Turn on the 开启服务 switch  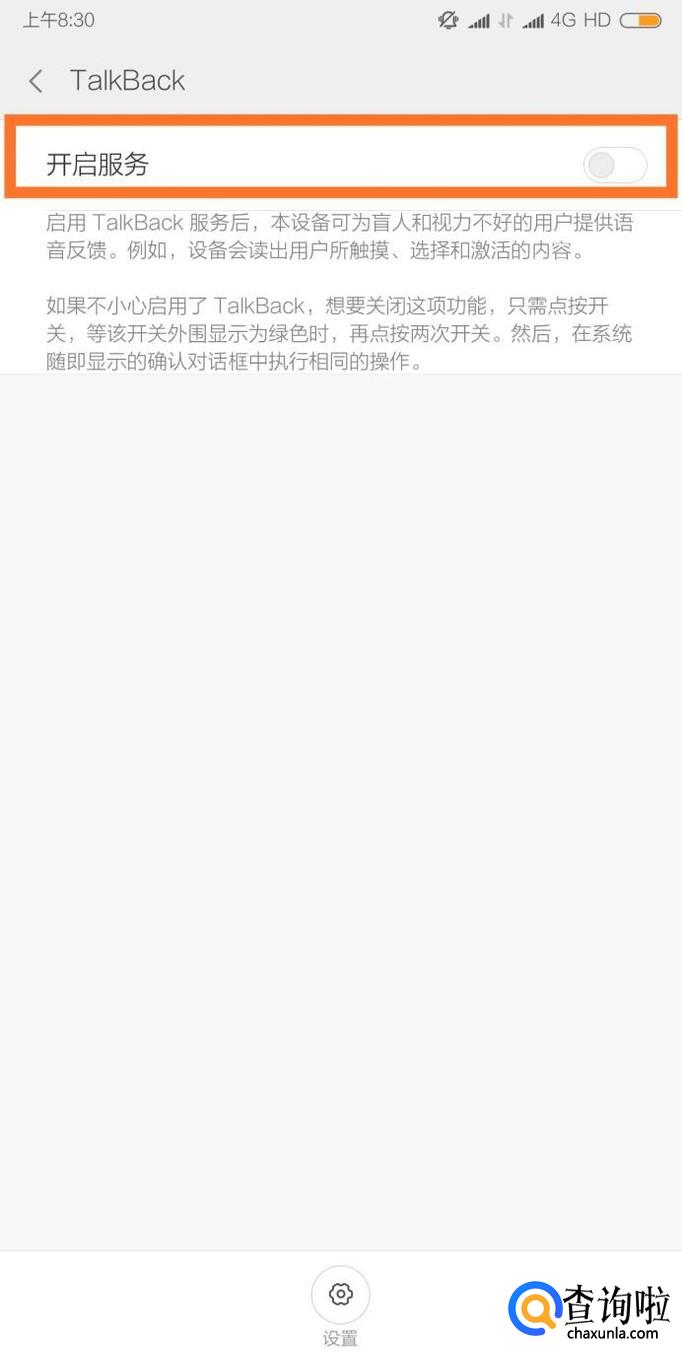click(614, 165)
